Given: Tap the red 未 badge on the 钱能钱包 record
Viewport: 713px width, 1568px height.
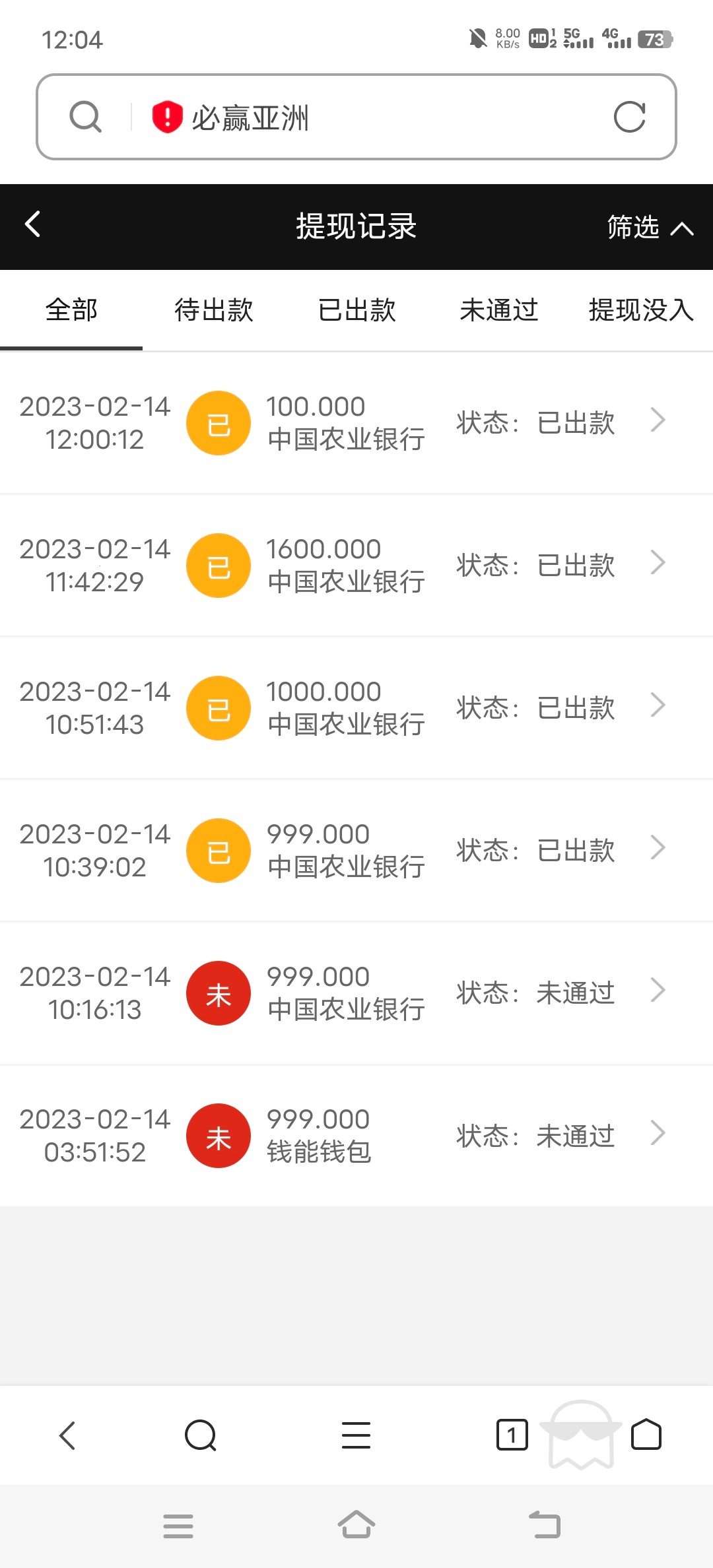Looking at the screenshot, I should pos(218,1135).
